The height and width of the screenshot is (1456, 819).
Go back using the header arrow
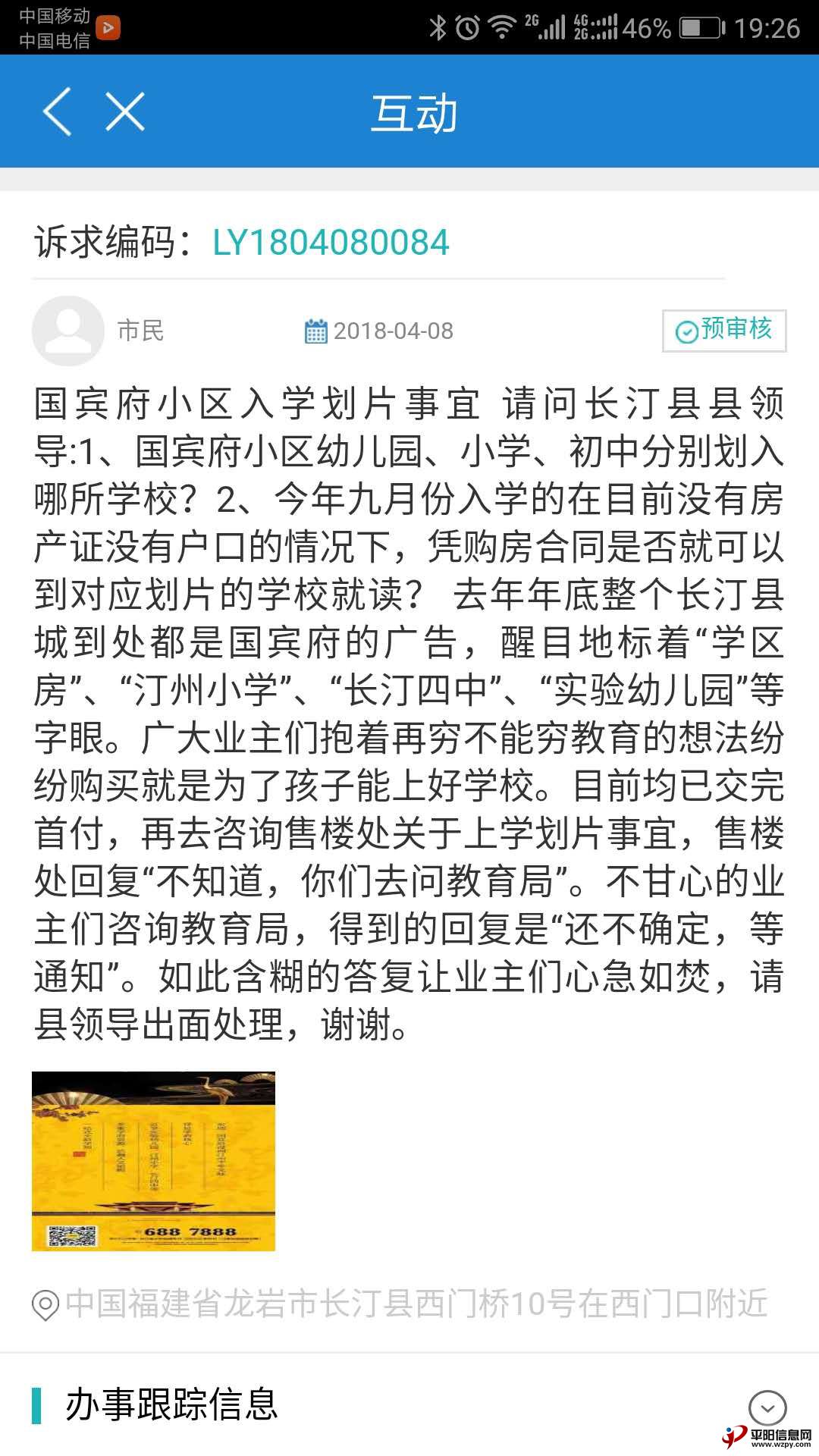[x=58, y=112]
